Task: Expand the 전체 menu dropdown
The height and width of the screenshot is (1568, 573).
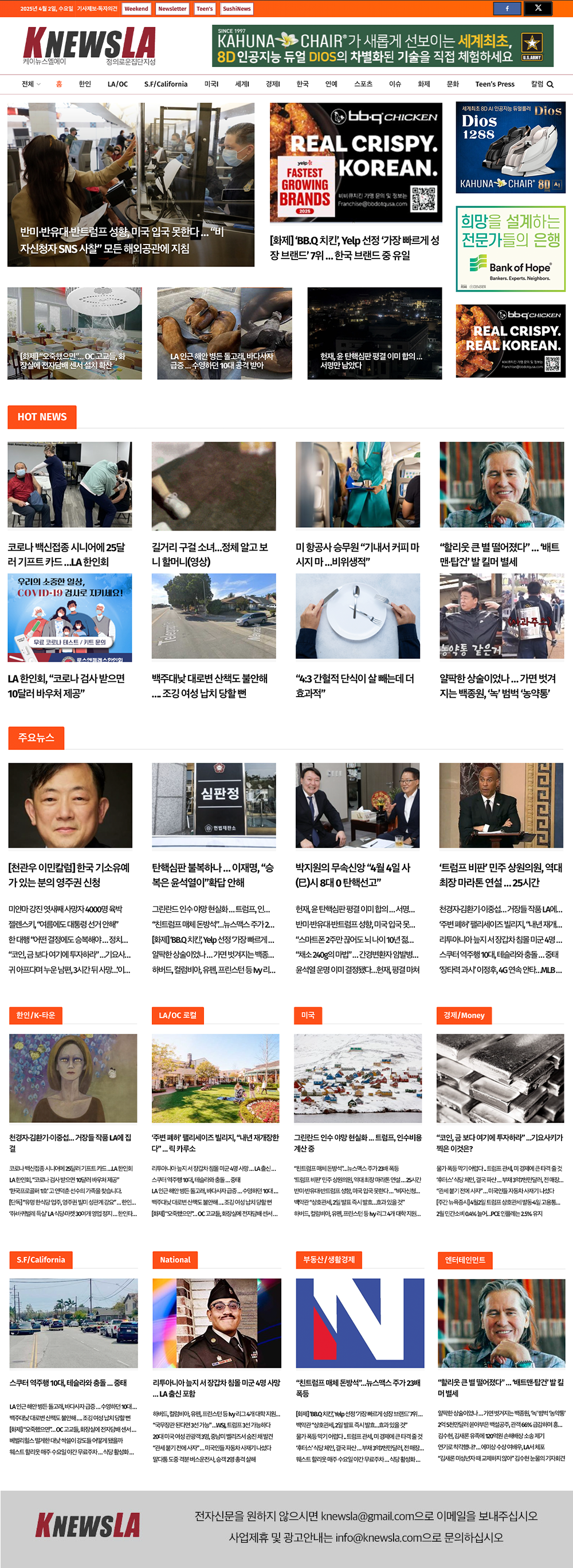Action: (30, 84)
